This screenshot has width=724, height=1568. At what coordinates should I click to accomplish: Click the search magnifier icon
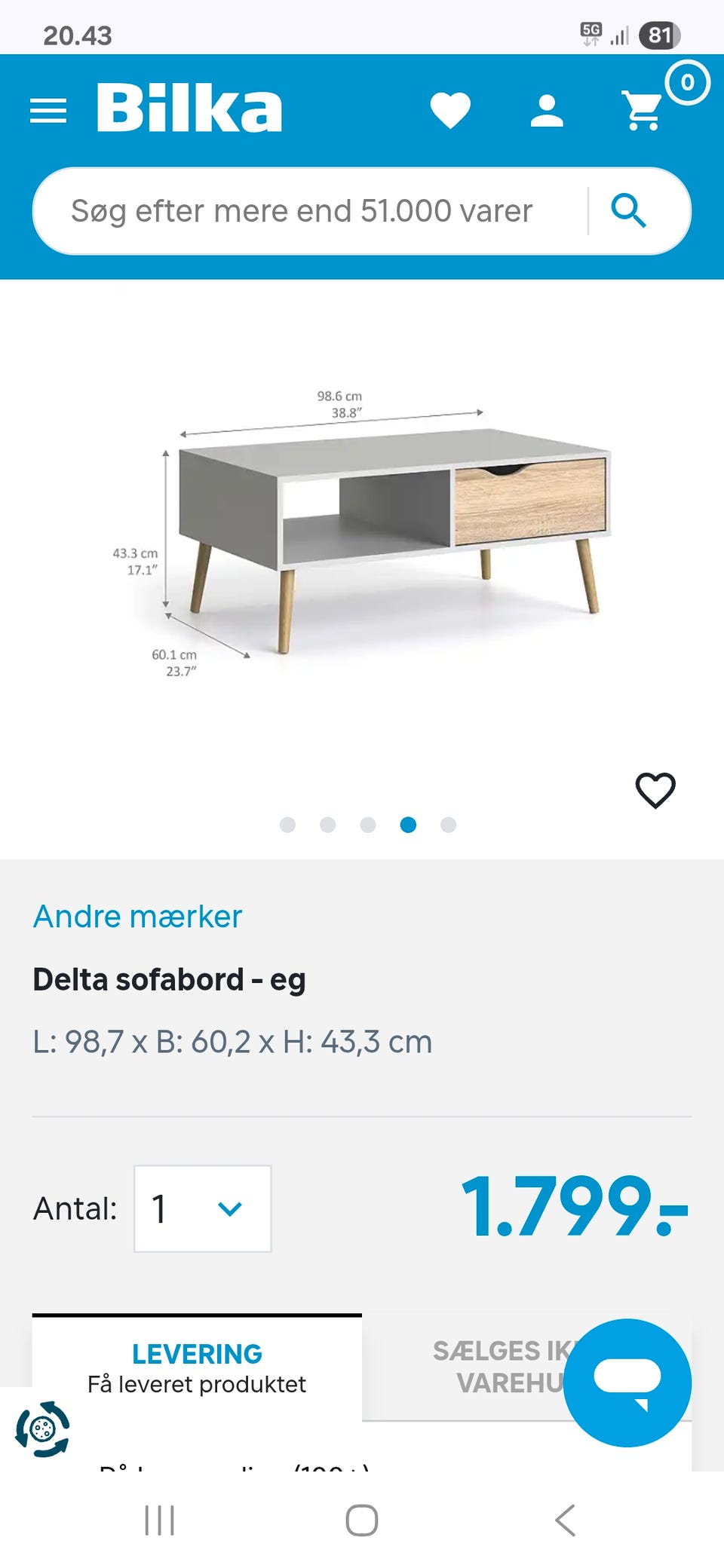630,211
